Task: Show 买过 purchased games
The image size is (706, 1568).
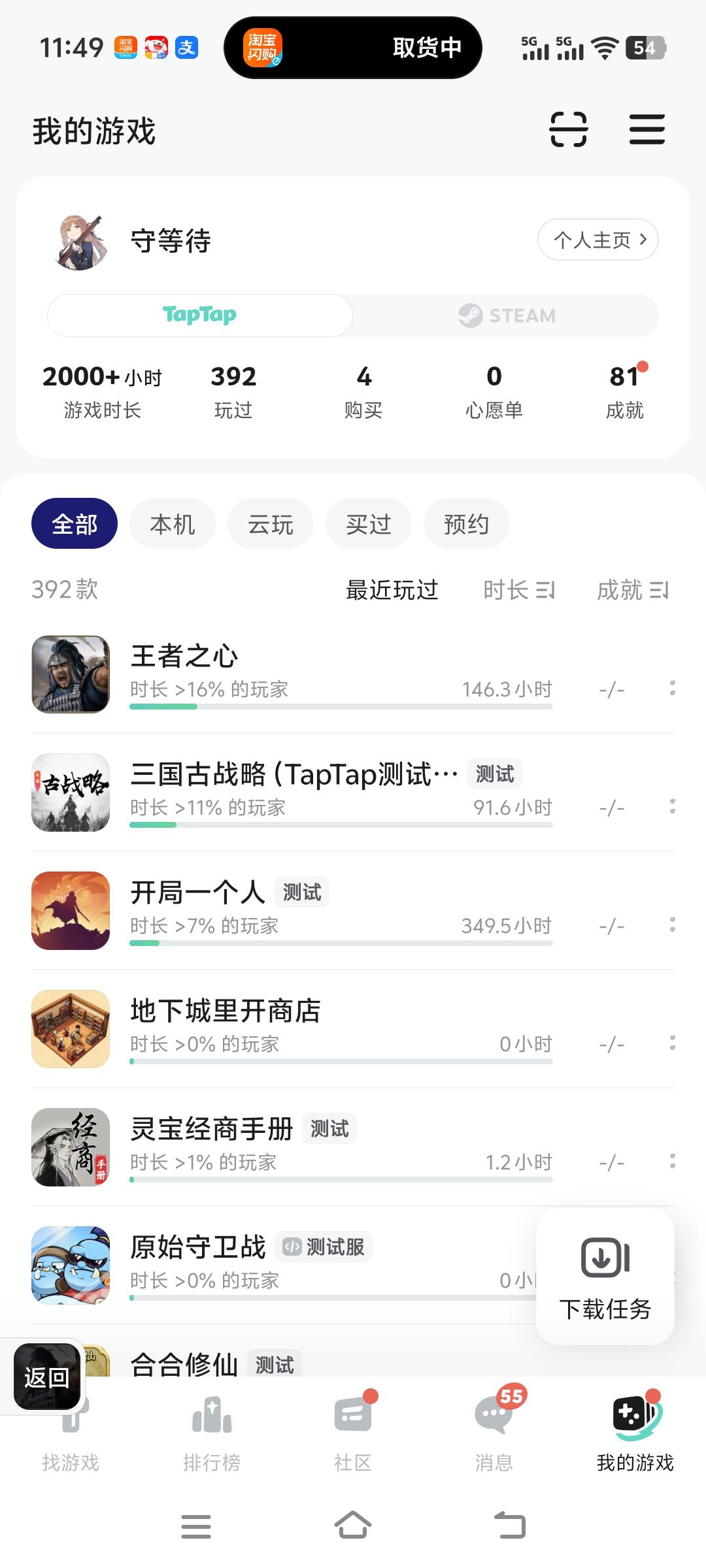Action: [x=369, y=524]
